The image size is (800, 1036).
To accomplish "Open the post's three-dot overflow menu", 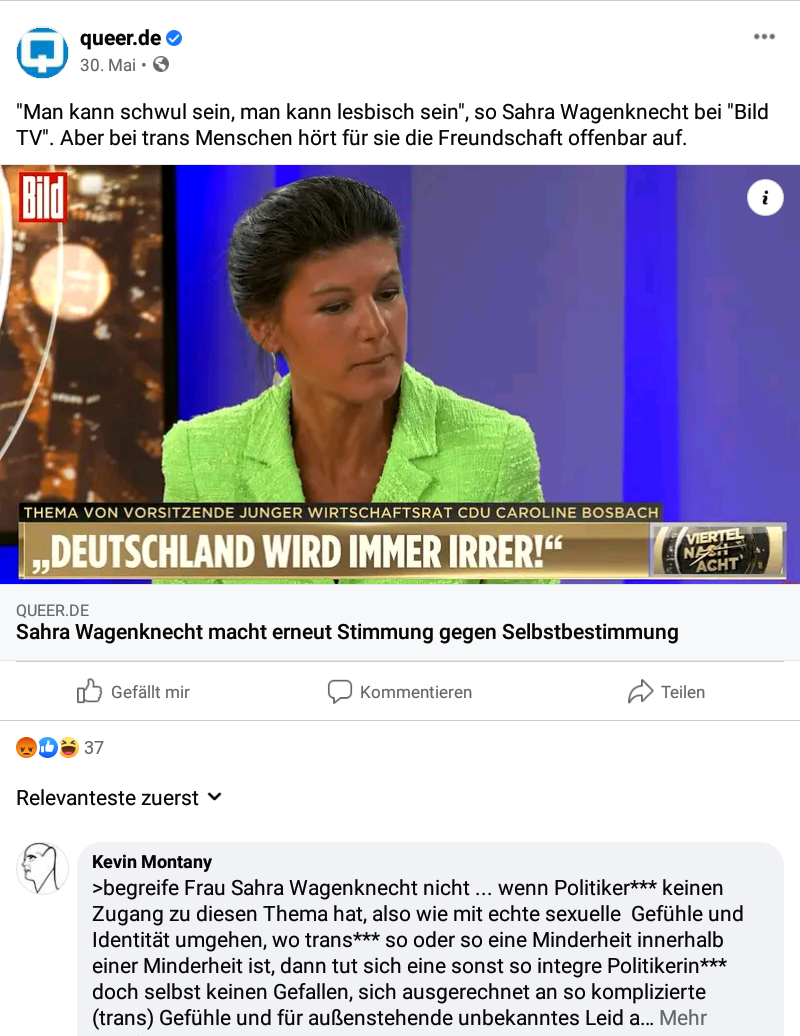I will 764,37.
